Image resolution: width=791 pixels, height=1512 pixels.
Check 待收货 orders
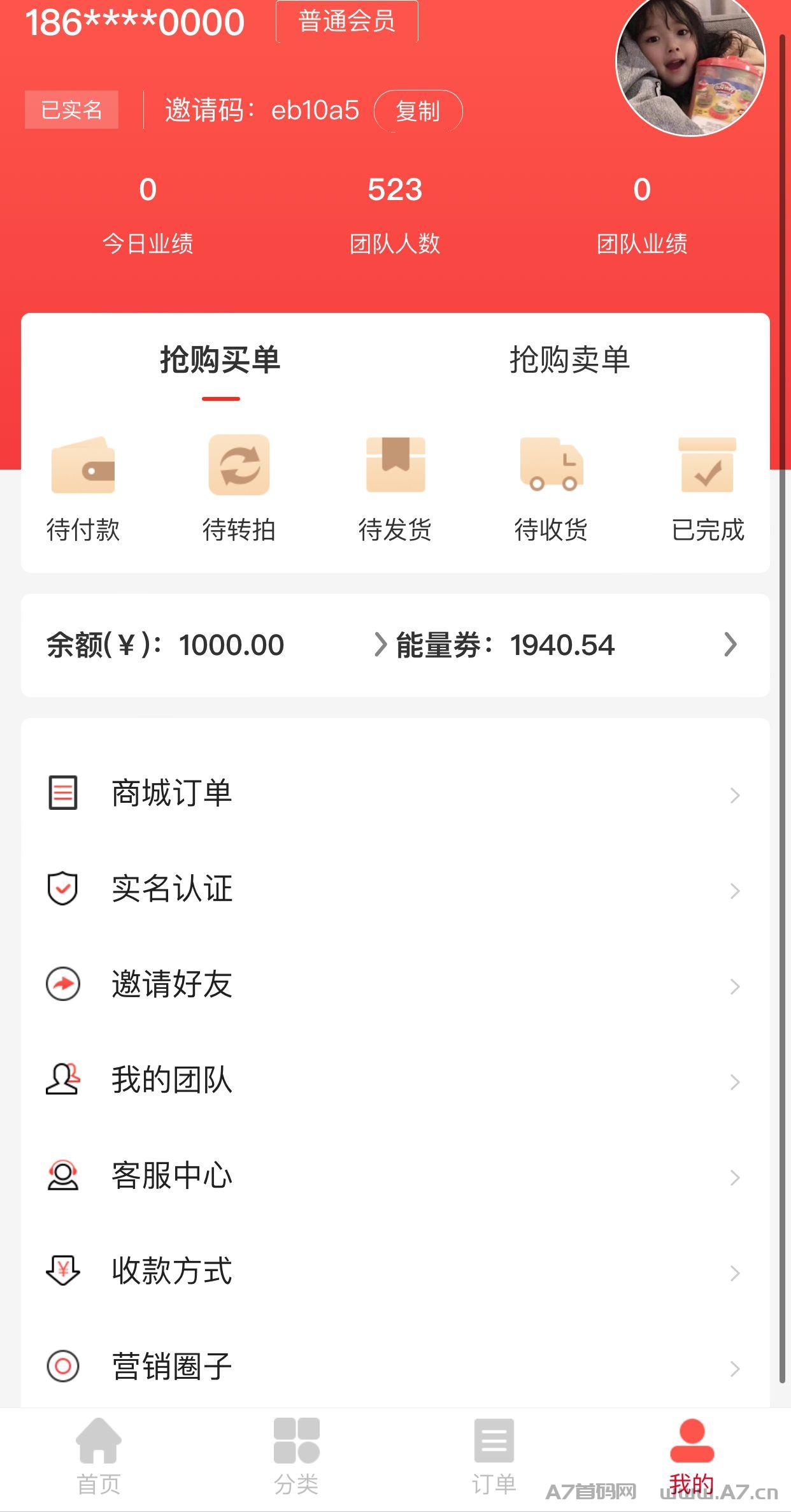(x=551, y=489)
